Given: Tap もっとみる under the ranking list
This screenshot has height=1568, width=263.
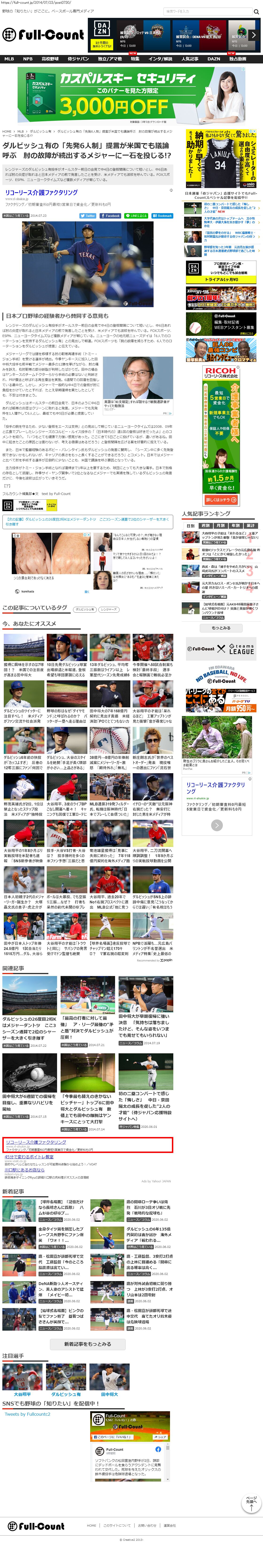Looking at the screenshot, I should 221,627.
